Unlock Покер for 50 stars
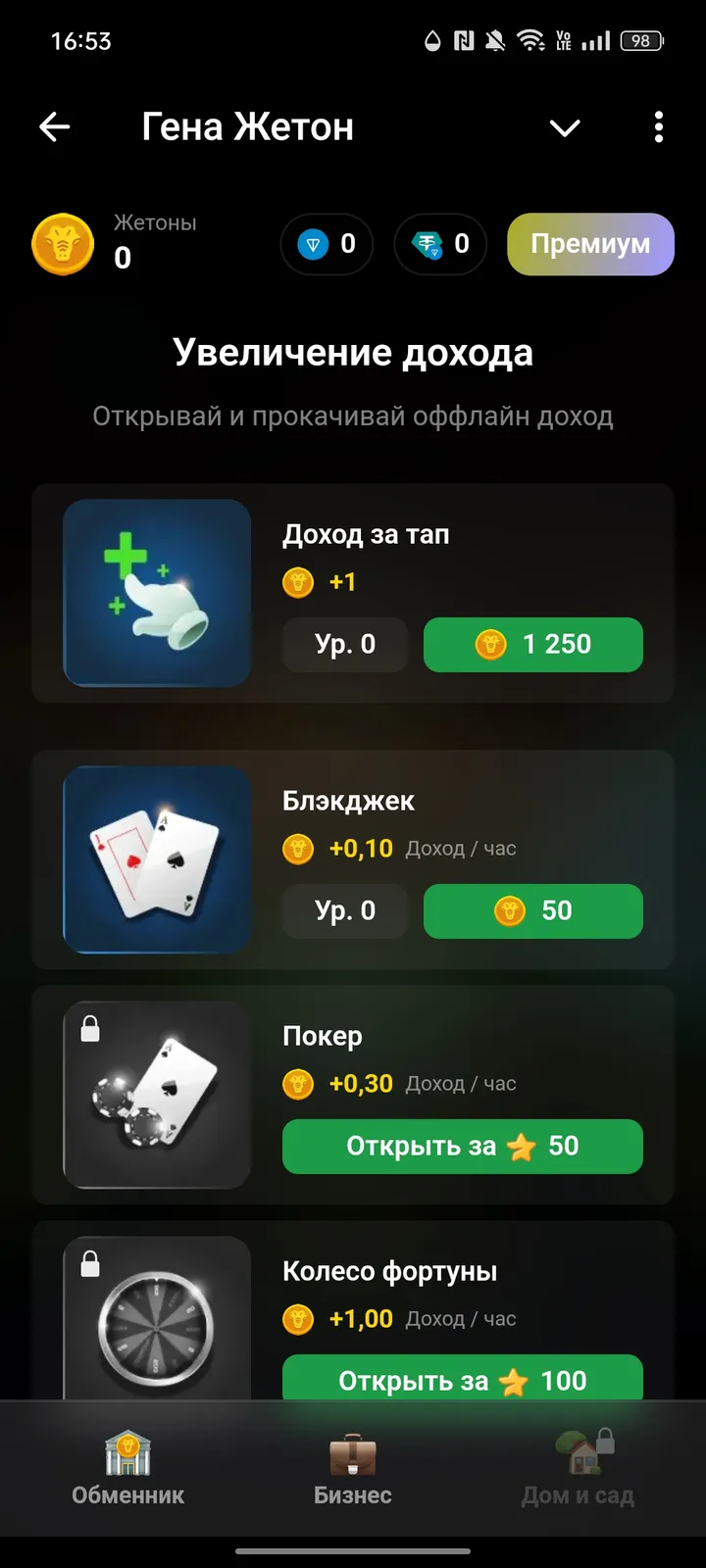Screen dimensions: 706x1568 click(x=462, y=1147)
